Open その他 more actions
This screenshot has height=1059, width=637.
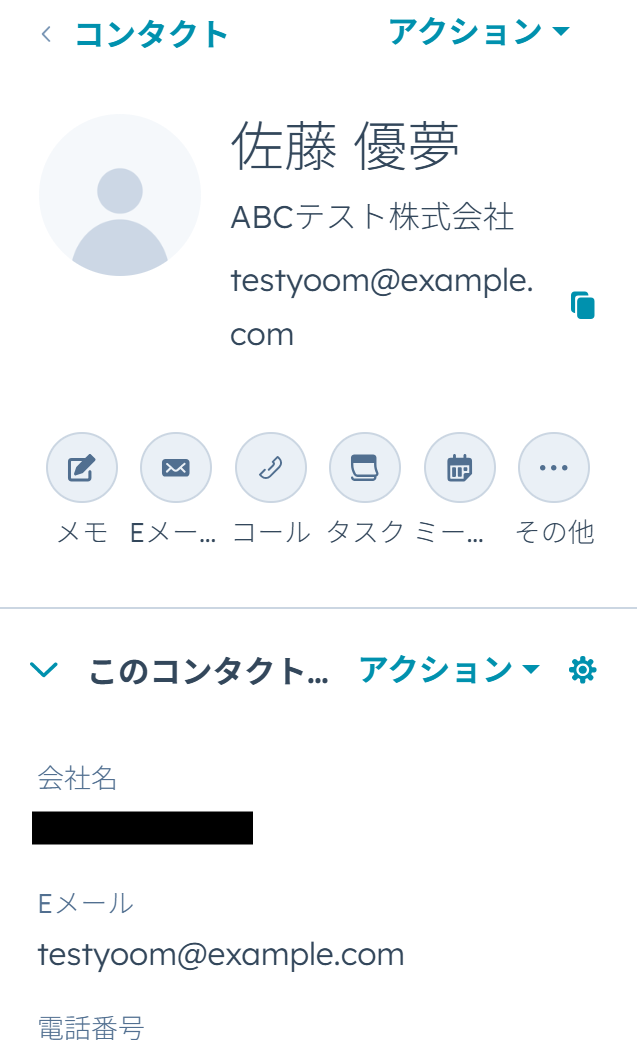554,467
